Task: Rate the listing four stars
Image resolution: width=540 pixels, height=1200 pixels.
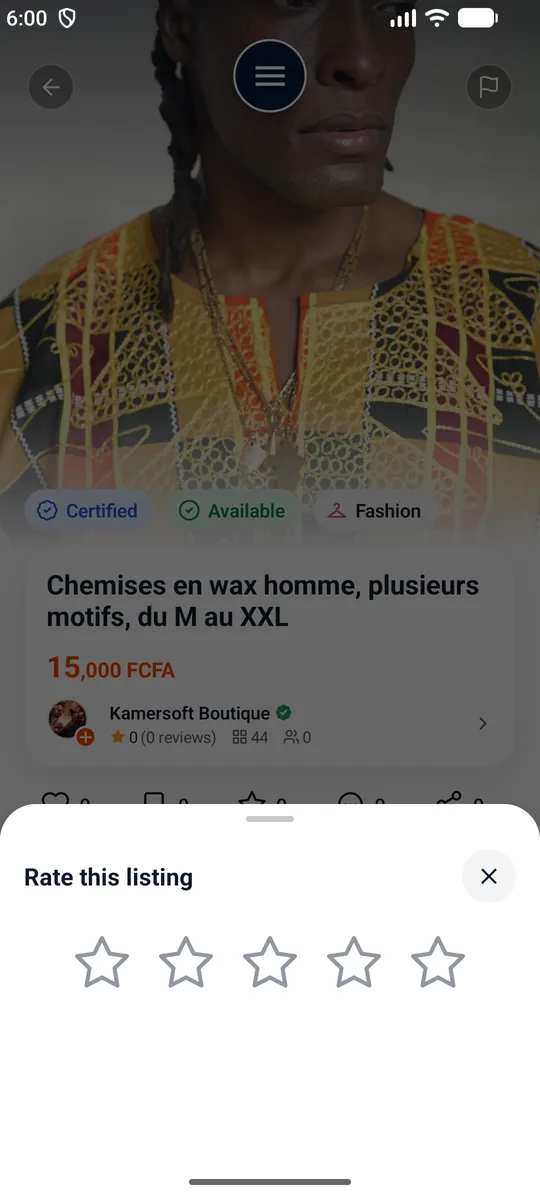Action: pos(354,963)
